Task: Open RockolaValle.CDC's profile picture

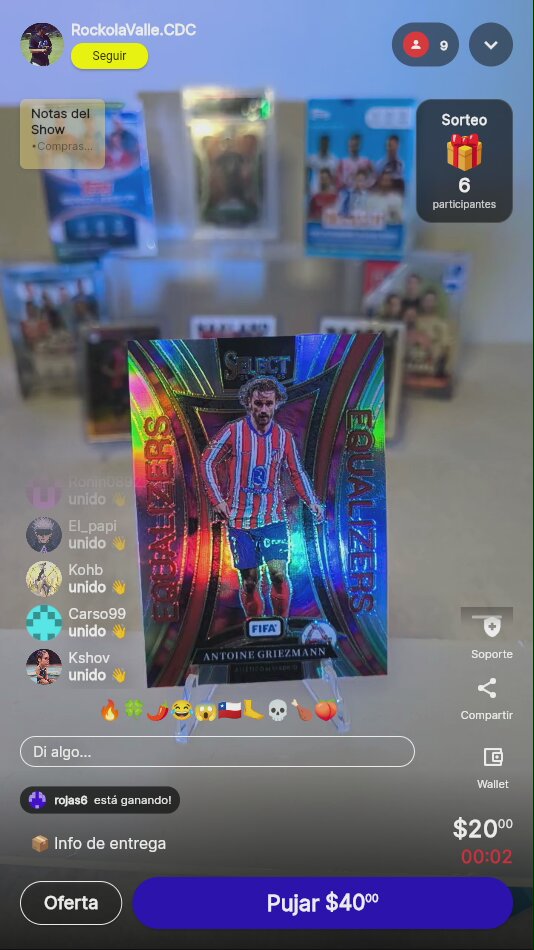Action: pos(42,44)
